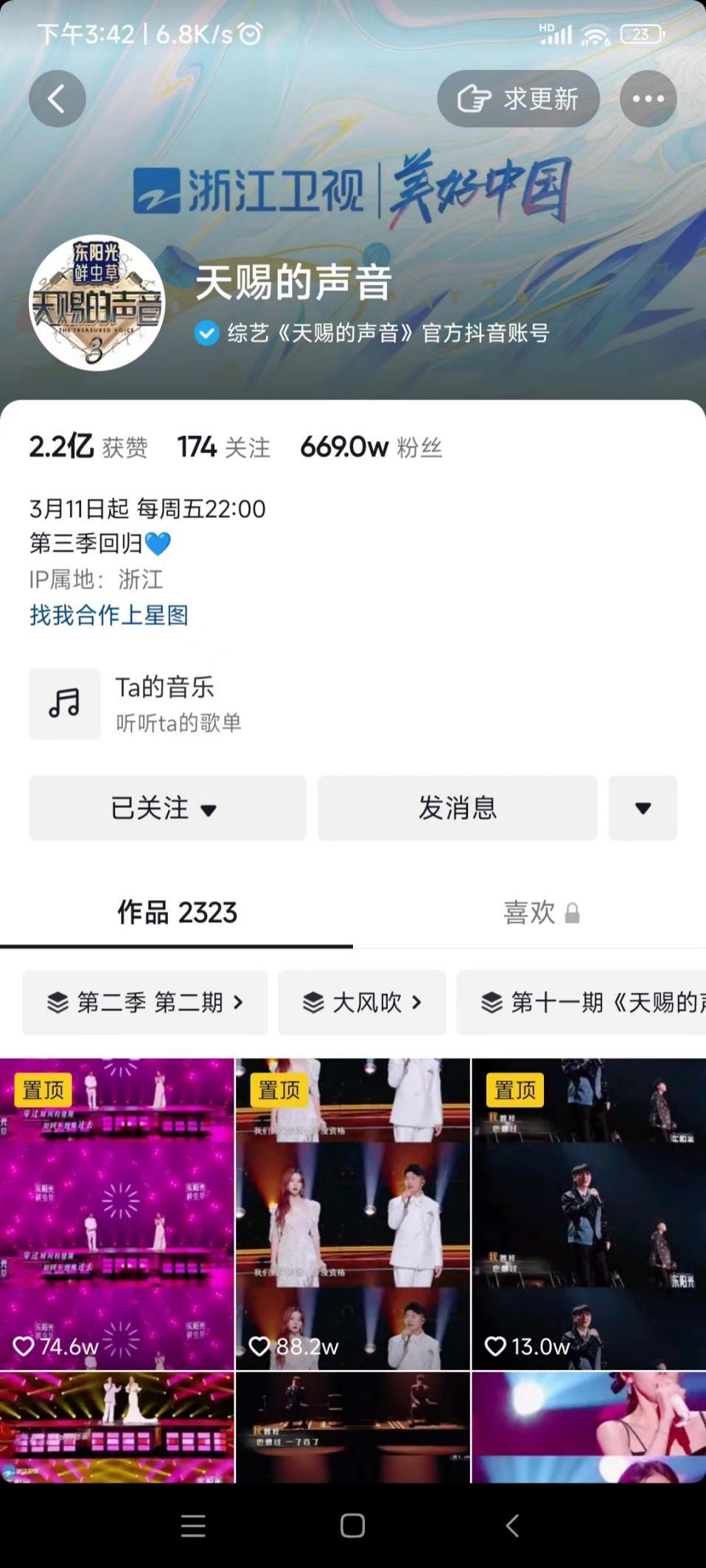Open the 天赐的声音 profile avatar
Viewport: 706px width, 1568px height.
click(x=97, y=303)
